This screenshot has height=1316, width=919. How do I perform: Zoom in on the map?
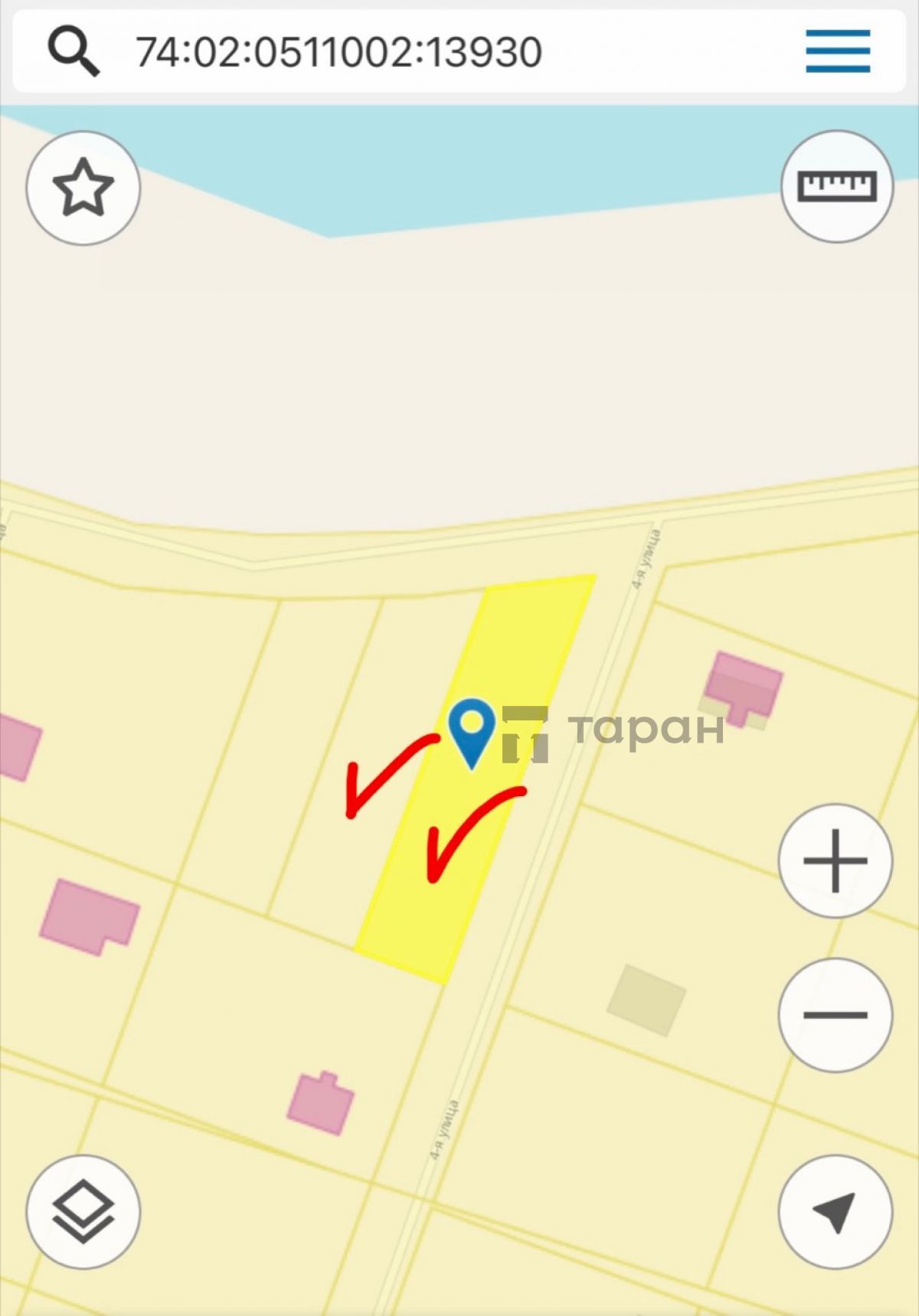(836, 860)
